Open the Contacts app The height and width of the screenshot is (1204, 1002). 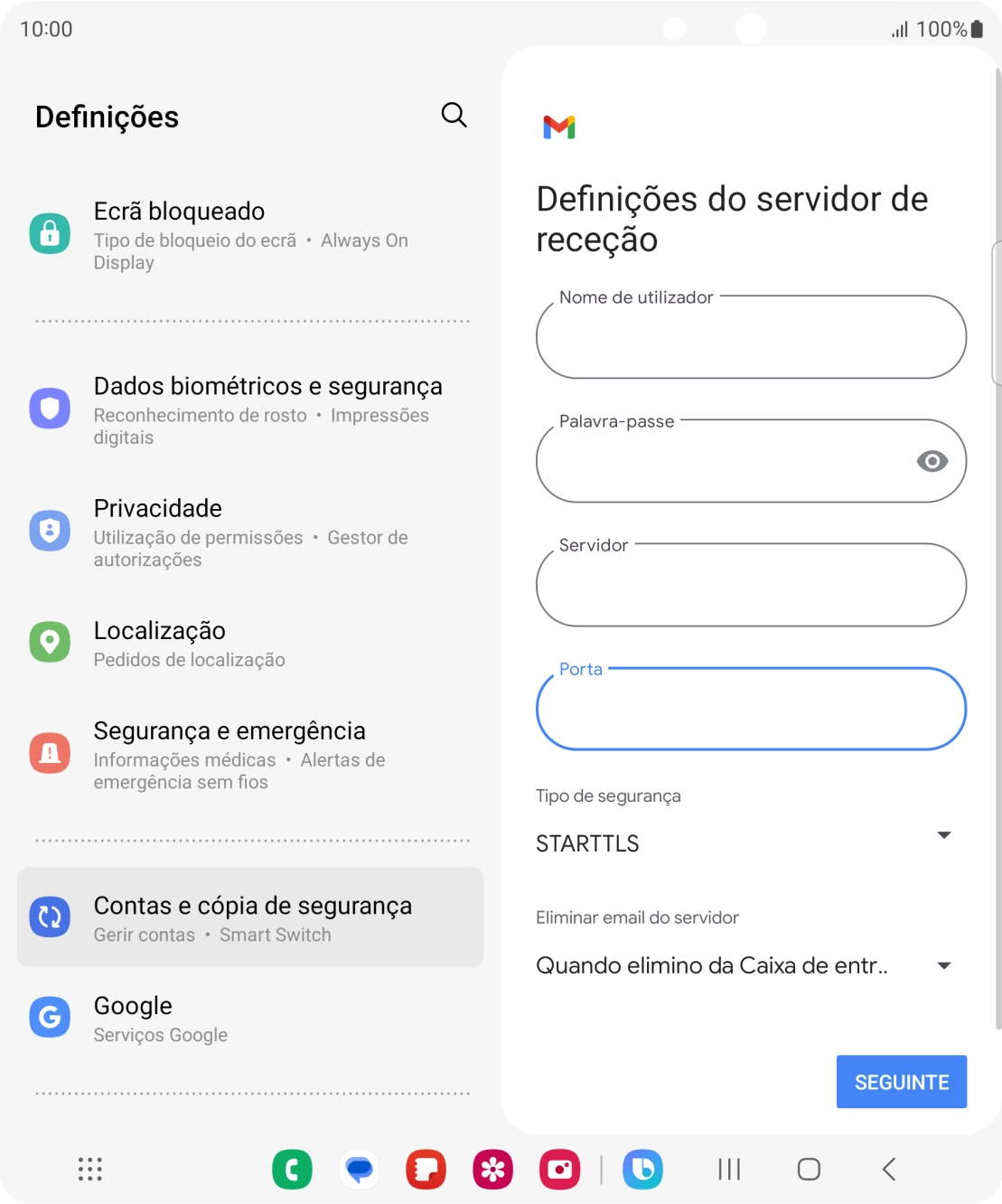(426, 1169)
